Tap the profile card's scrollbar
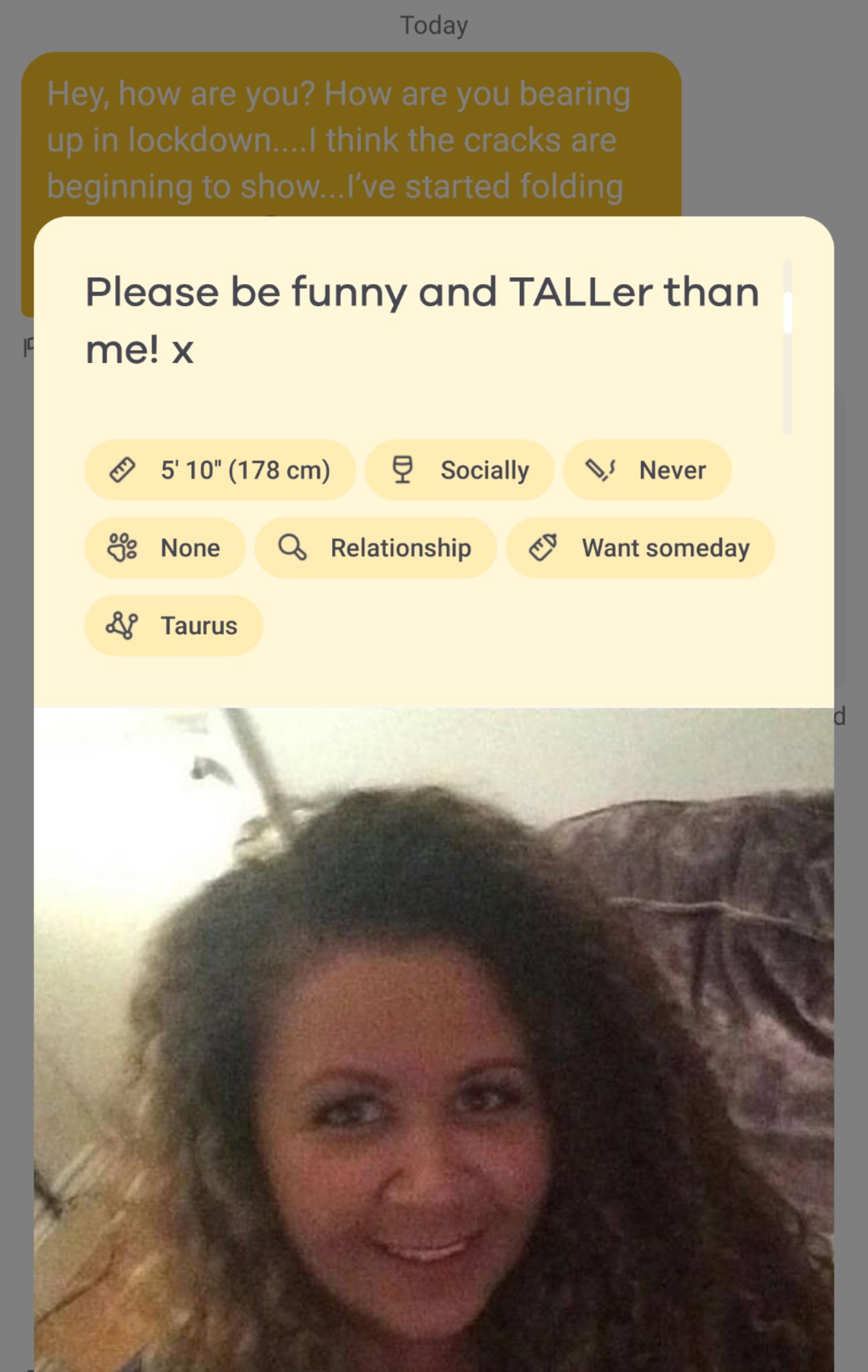 pos(788,313)
